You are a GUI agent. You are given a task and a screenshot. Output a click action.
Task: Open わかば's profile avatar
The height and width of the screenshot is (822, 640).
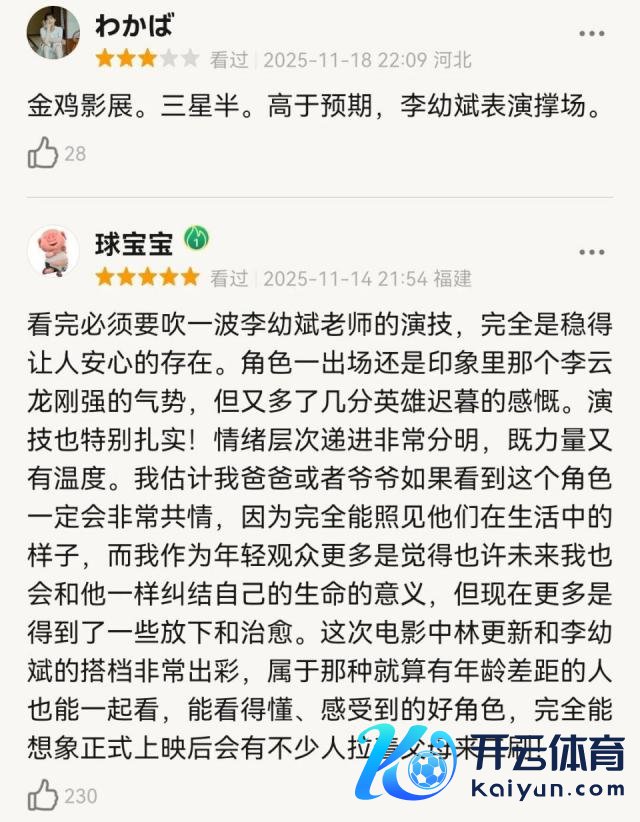[x=53, y=33]
